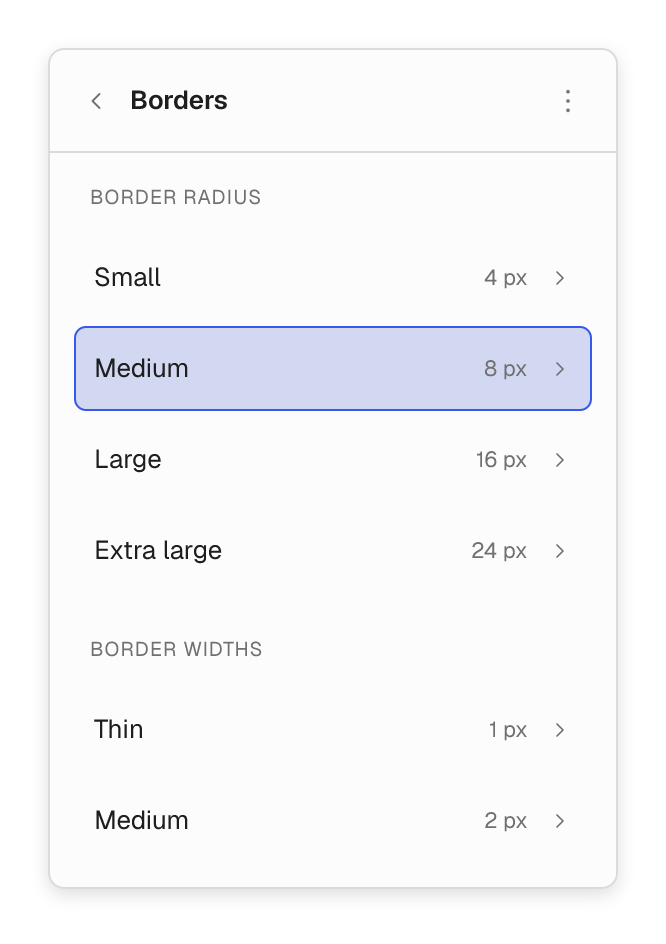Viewport: 666px width, 944px height.
Task: Open the three-dot overflow menu
Action: (567, 101)
